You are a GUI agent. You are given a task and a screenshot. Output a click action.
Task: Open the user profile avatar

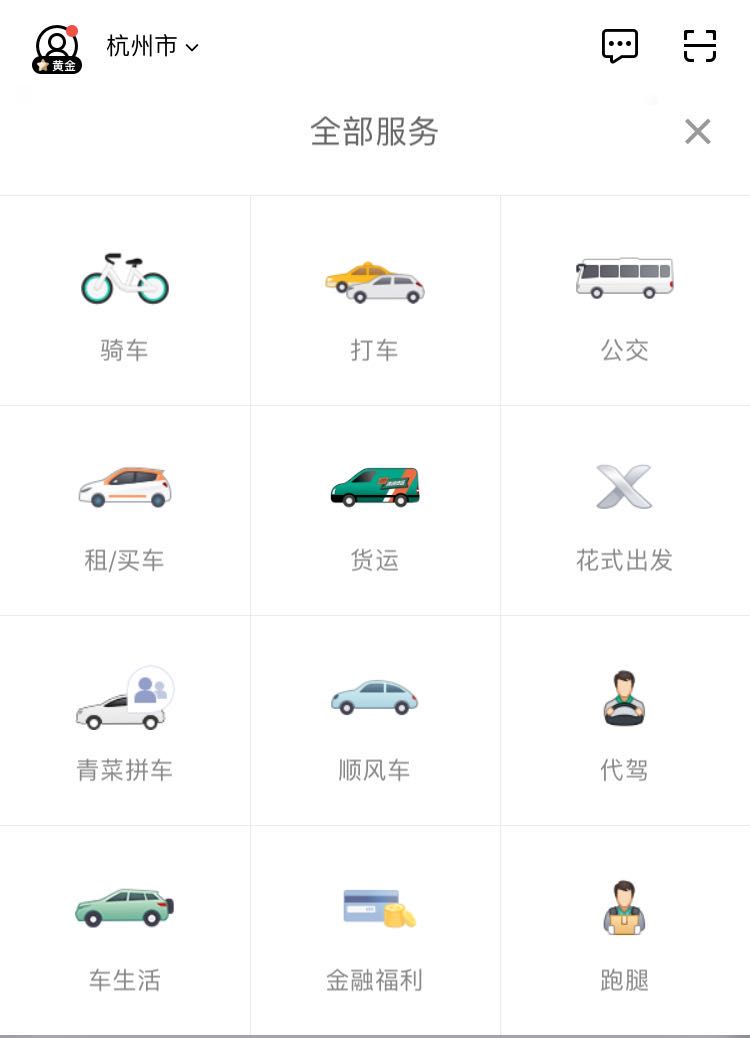click(x=57, y=48)
